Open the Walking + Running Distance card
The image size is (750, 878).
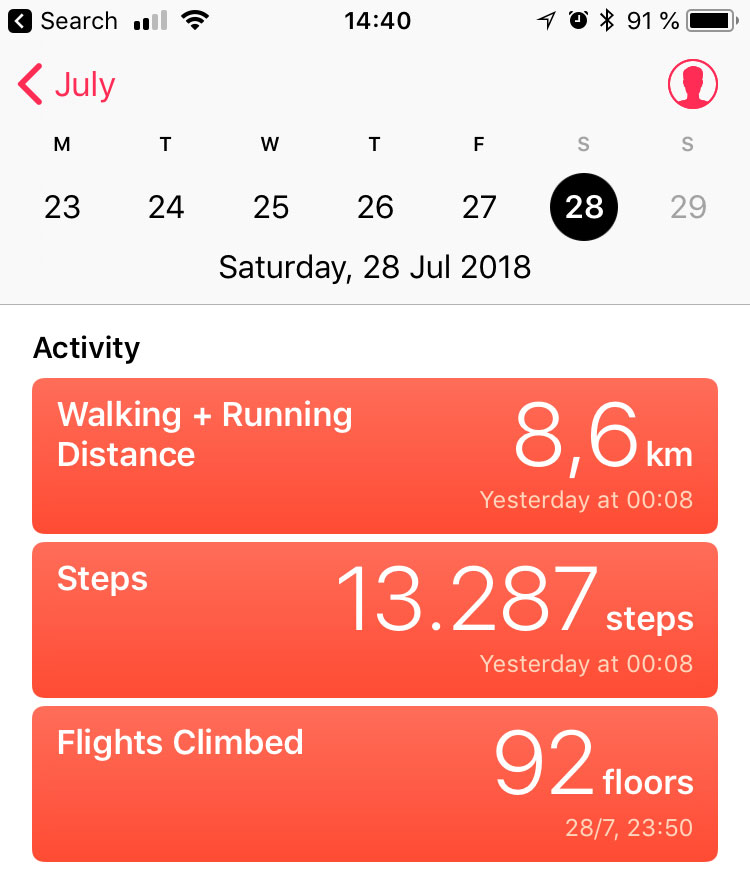[x=375, y=456]
